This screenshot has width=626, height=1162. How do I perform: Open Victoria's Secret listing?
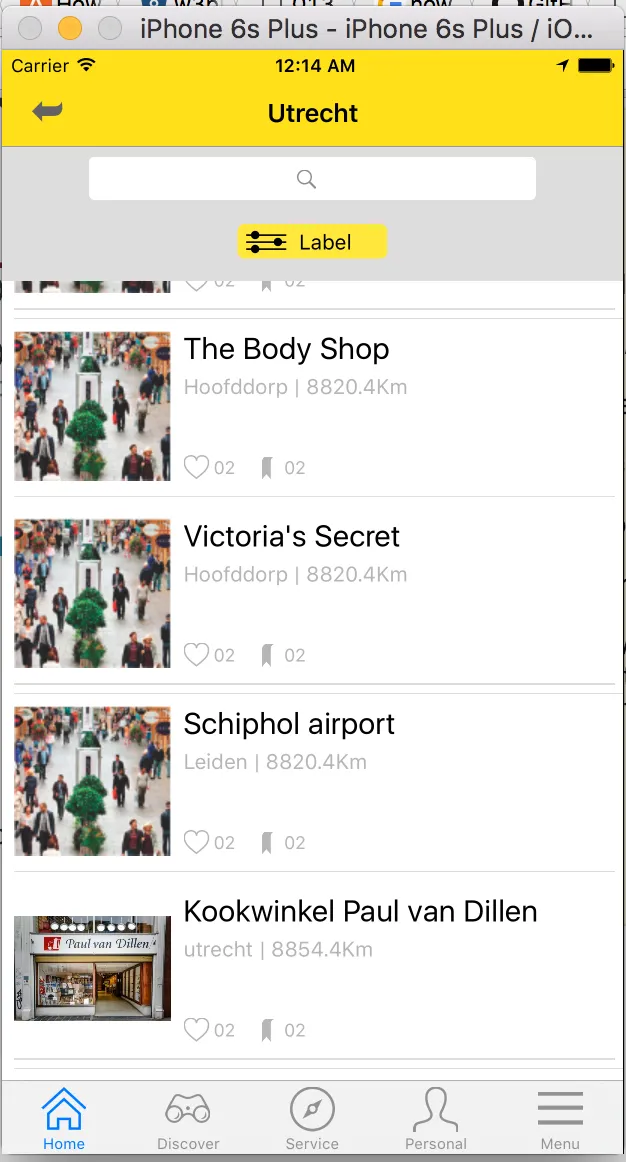coord(291,537)
